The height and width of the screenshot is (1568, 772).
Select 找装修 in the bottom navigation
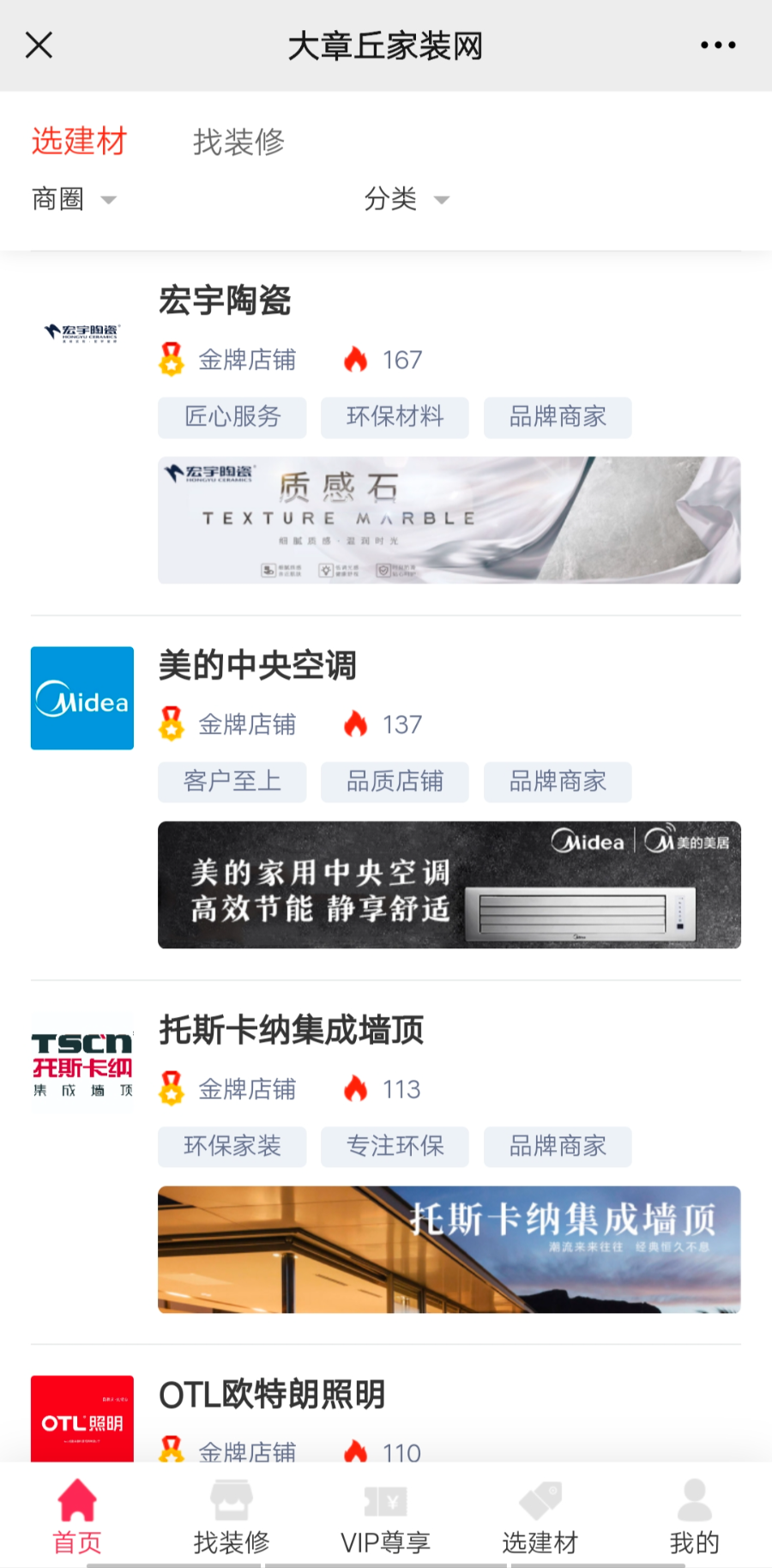point(232,1517)
